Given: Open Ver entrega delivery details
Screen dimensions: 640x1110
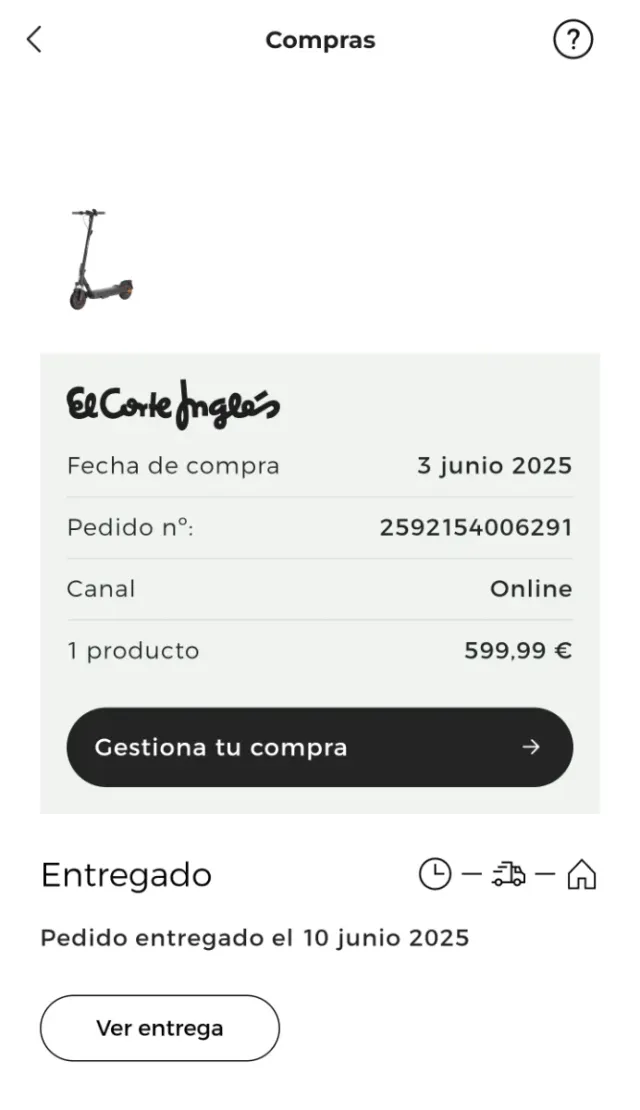Looking at the screenshot, I should (160, 1028).
